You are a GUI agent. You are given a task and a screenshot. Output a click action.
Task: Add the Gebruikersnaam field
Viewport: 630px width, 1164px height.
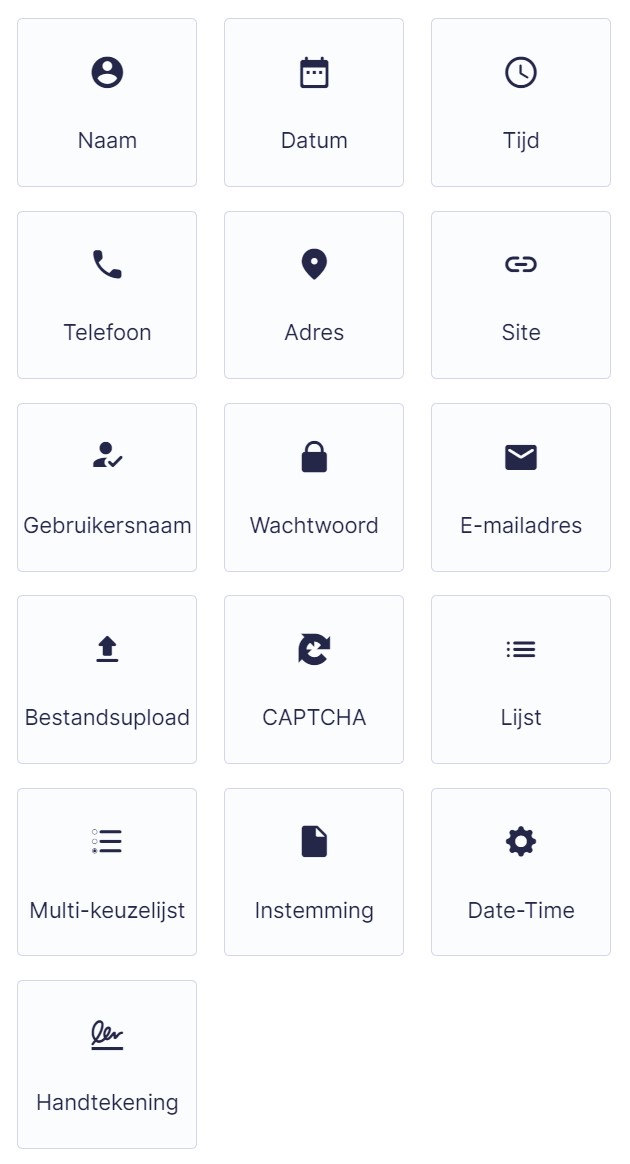[107, 487]
